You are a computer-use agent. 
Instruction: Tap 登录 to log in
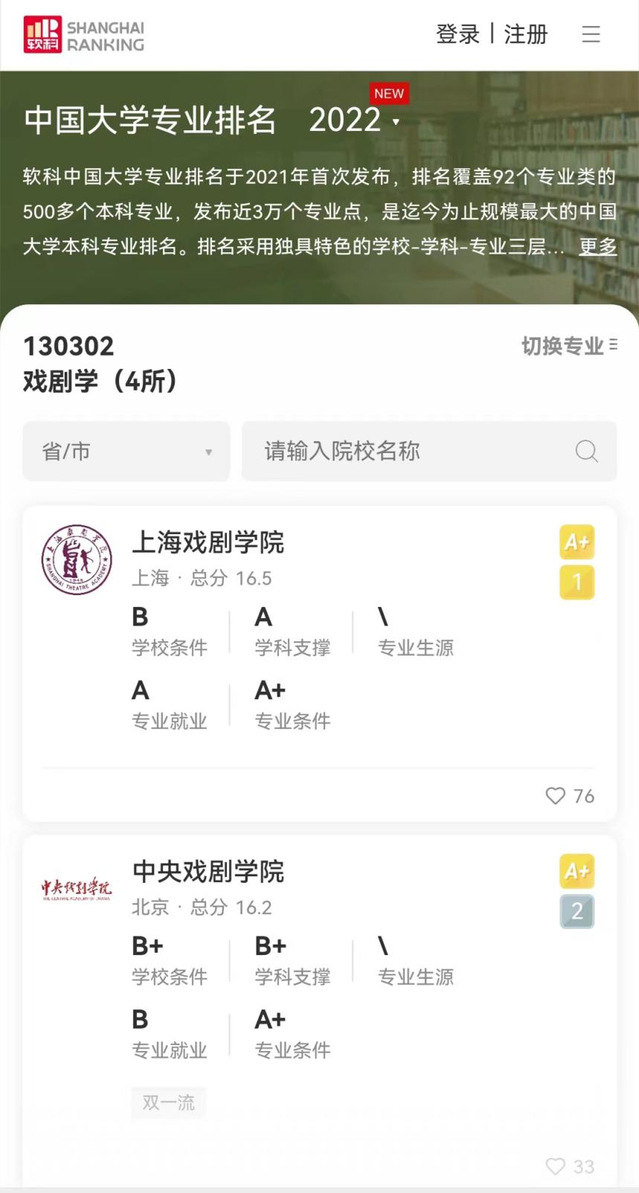458,35
